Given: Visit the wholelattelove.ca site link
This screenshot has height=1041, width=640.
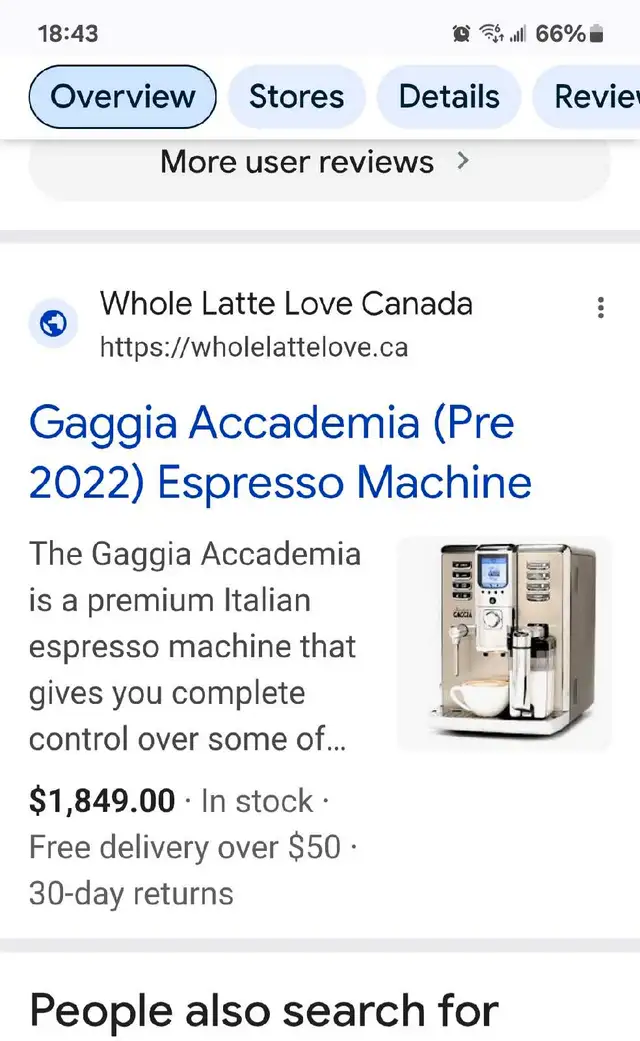Looking at the screenshot, I should pyautogui.click(x=254, y=347).
